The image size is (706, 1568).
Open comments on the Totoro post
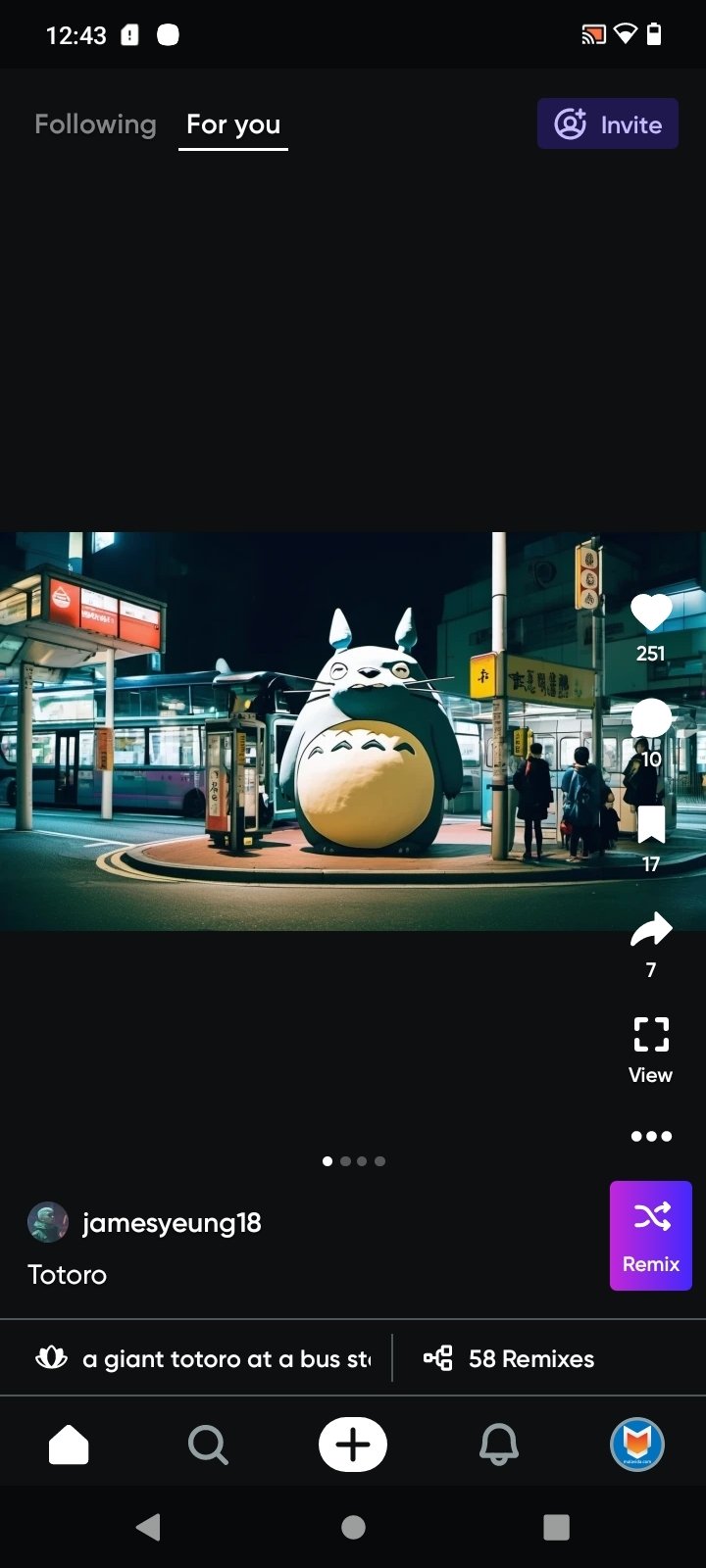(x=650, y=719)
